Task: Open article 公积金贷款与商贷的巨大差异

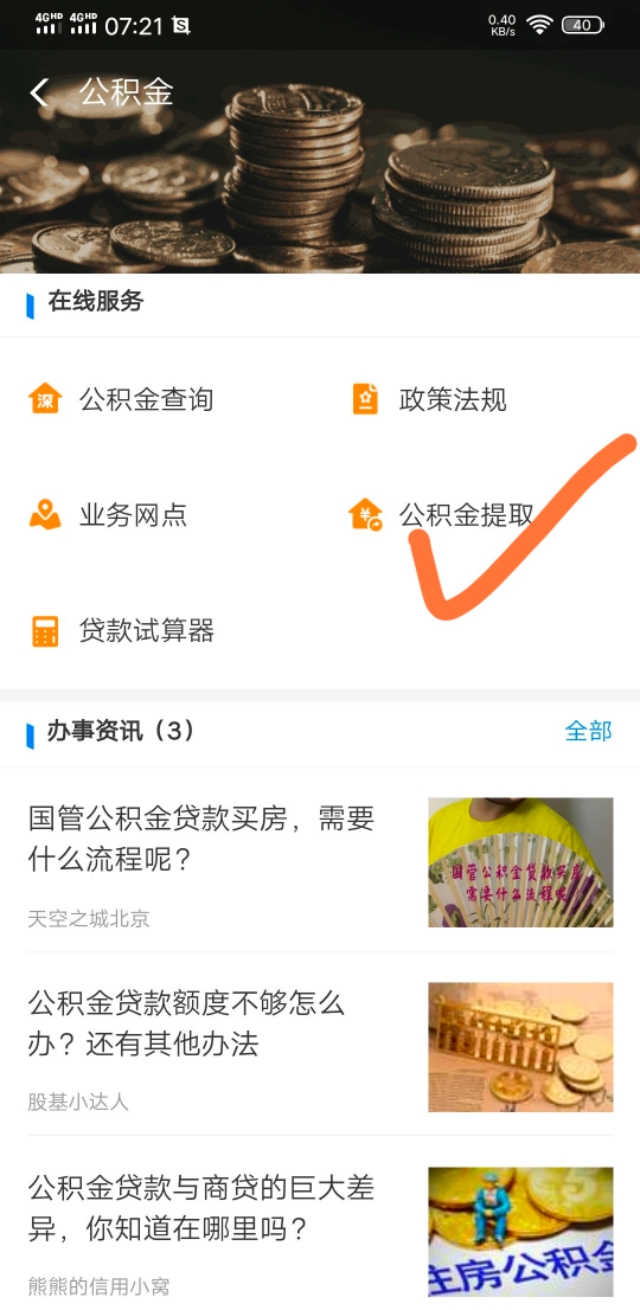Action: click(x=202, y=1208)
